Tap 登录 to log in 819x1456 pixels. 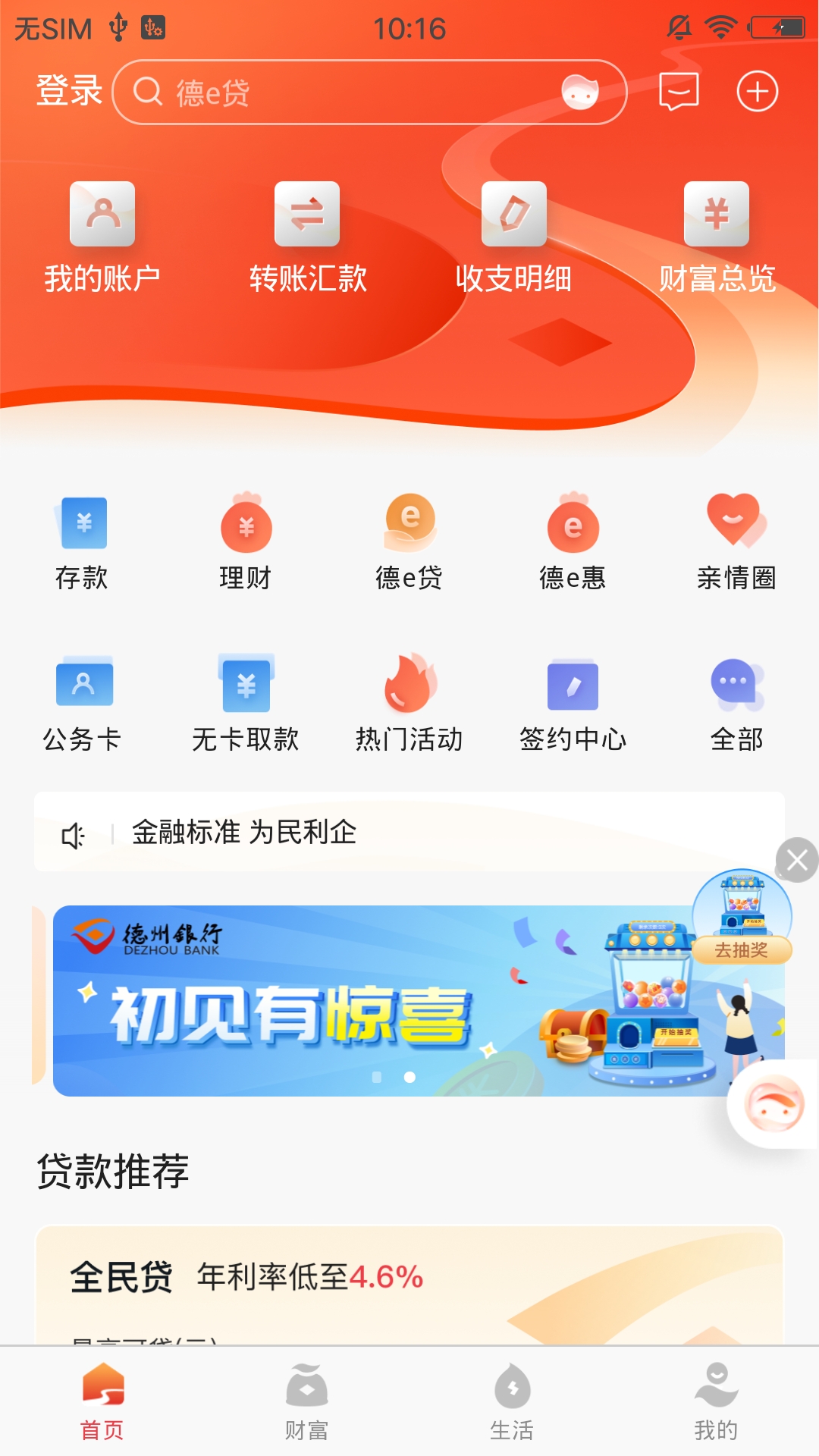click(x=67, y=89)
